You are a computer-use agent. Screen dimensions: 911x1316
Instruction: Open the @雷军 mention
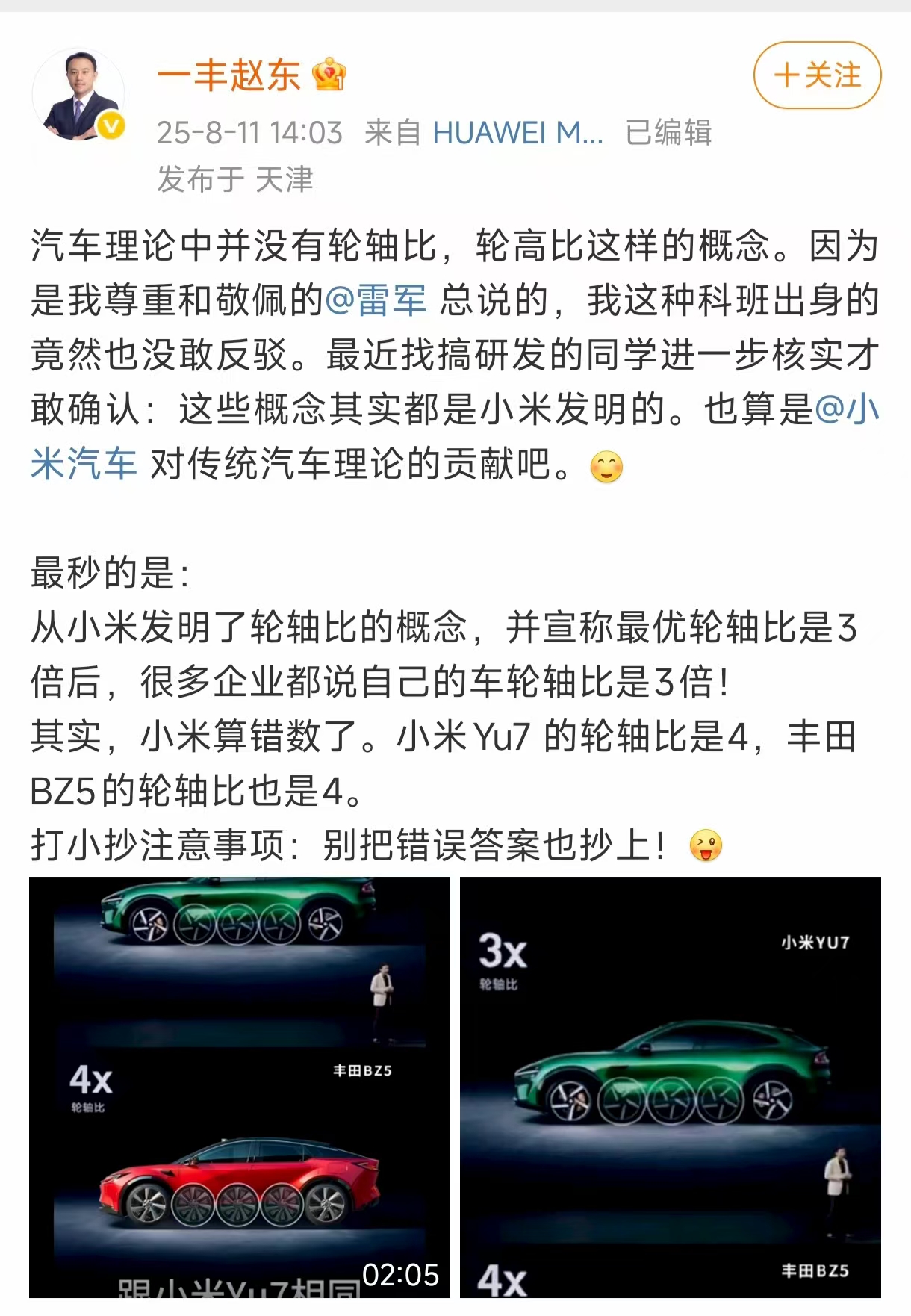376,300
